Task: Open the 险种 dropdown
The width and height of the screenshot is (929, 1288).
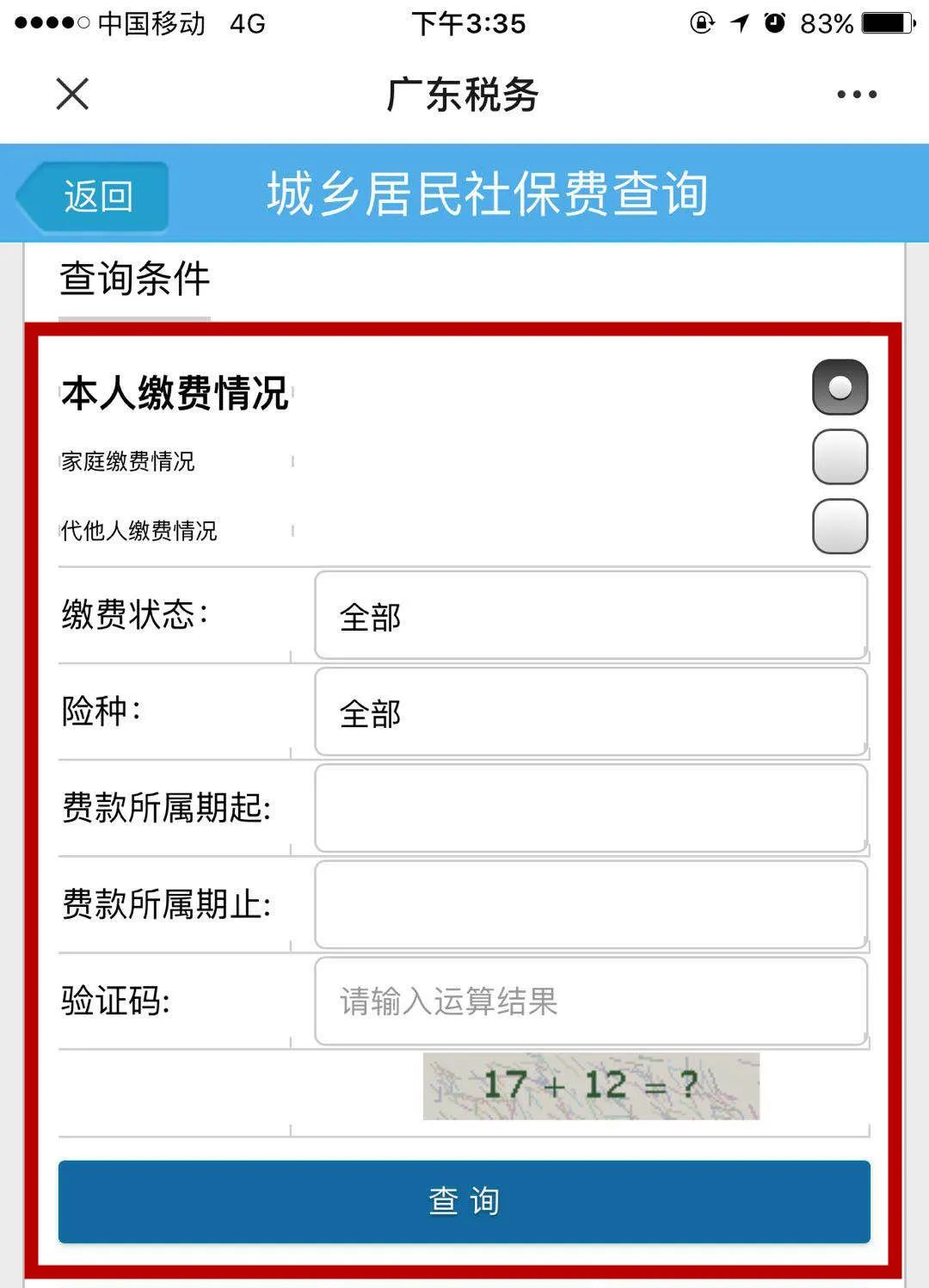Action: (x=590, y=712)
